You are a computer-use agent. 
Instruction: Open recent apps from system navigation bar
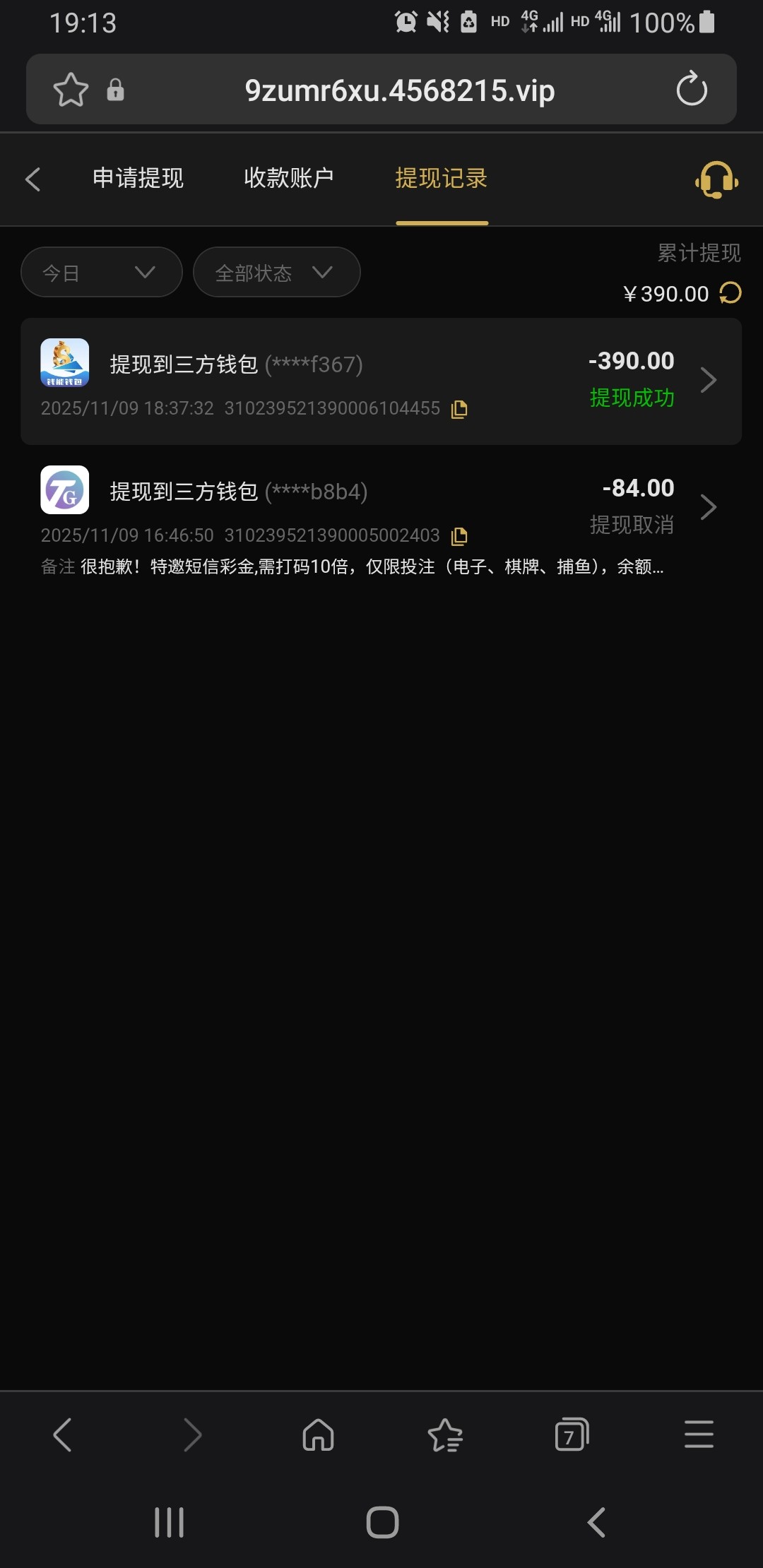(x=170, y=1522)
